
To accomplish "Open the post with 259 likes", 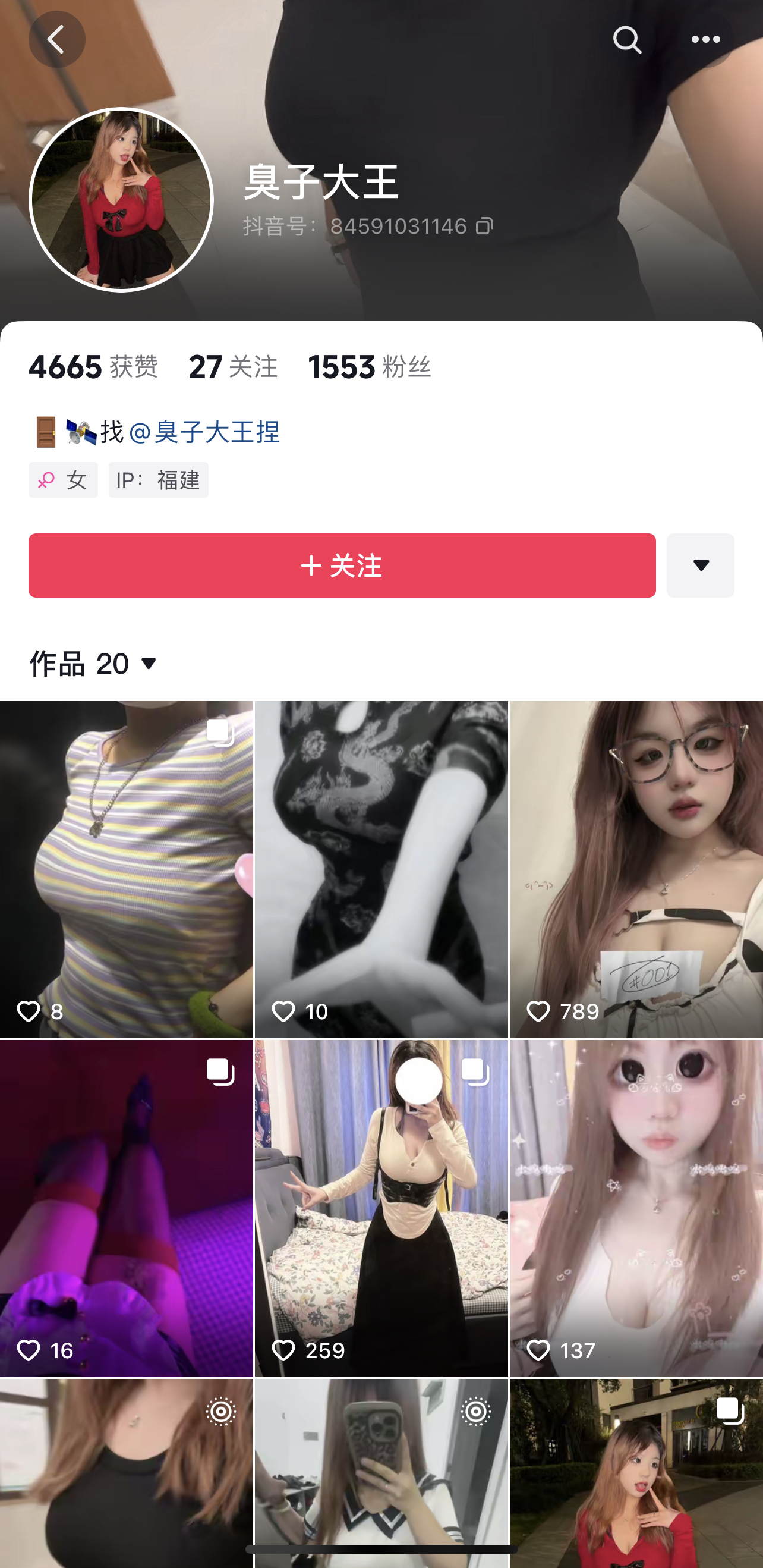I will pyautogui.click(x=381, y=1208).
